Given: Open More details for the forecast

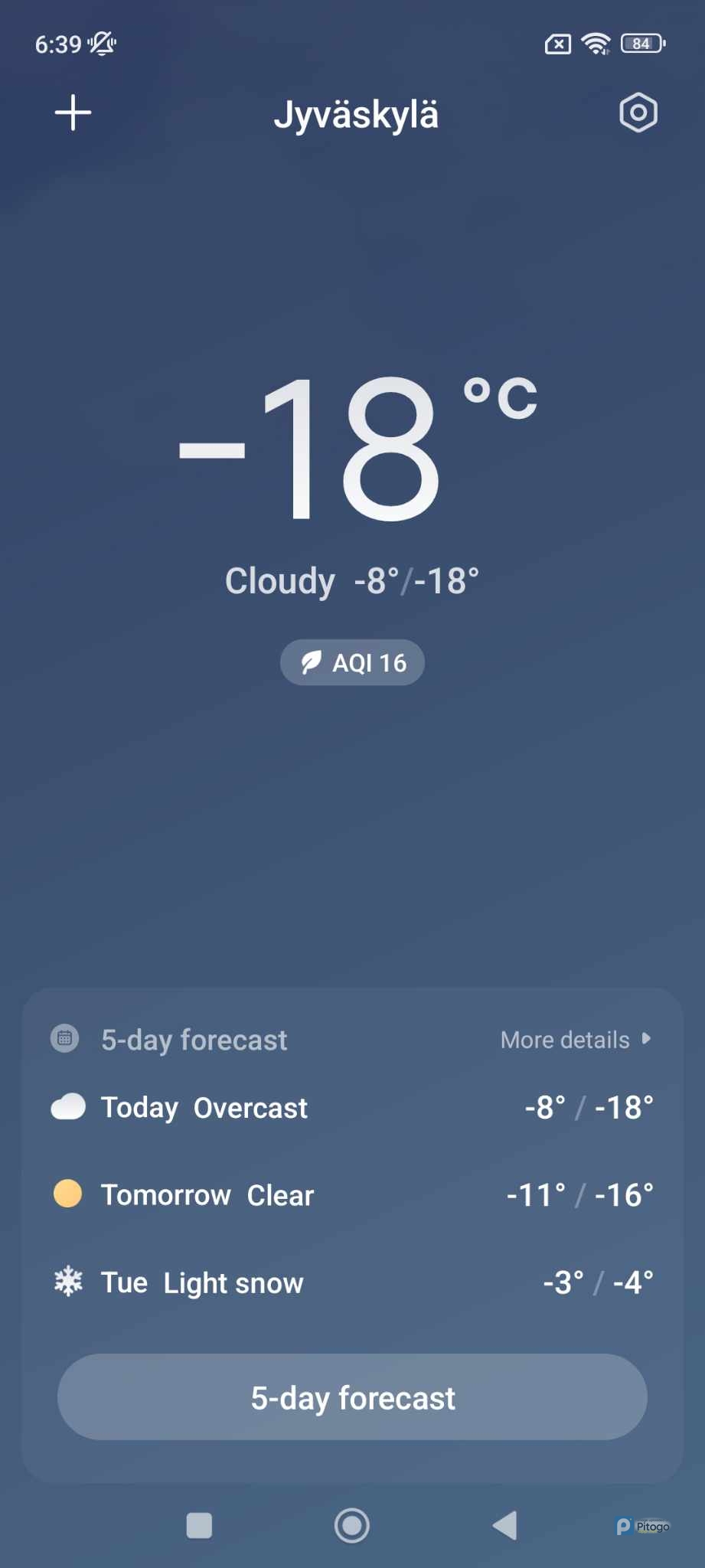Looking at the screenshot, I should (x=575, y=1040).
